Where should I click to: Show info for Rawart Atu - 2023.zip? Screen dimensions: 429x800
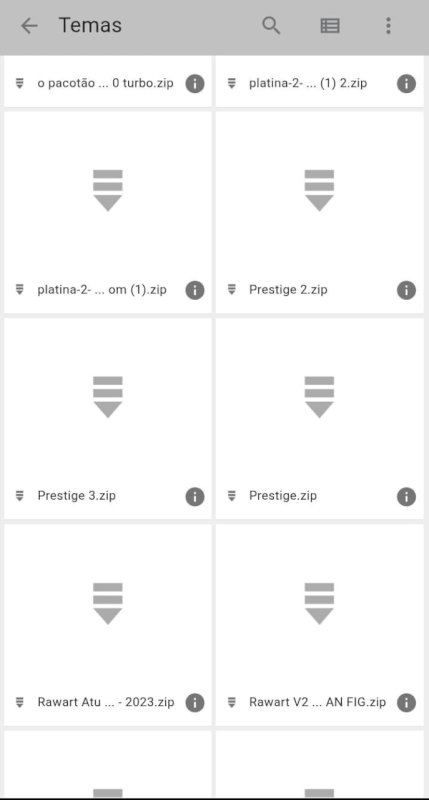point(195,703)
